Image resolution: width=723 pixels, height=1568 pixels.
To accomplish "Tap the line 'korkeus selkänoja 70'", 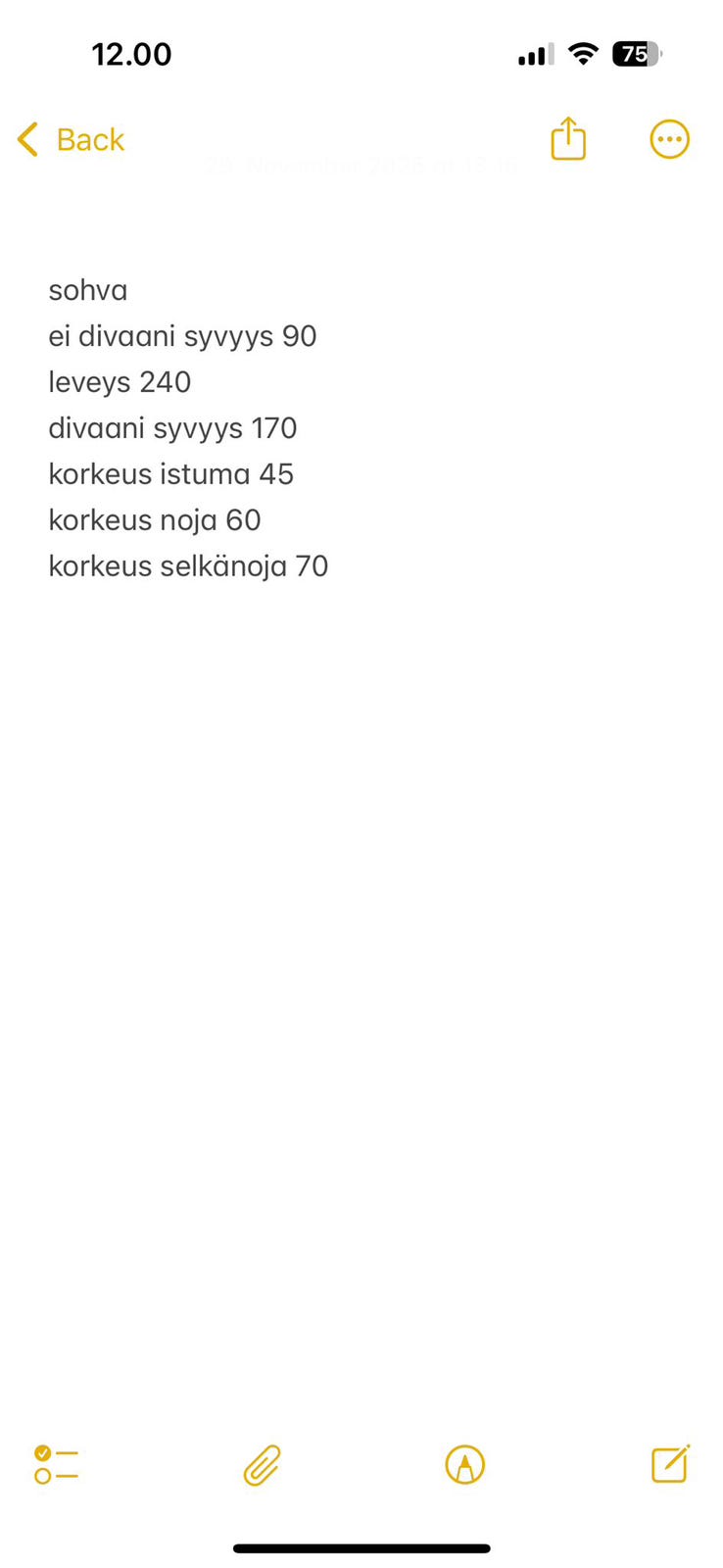I will tap(188, 565).
